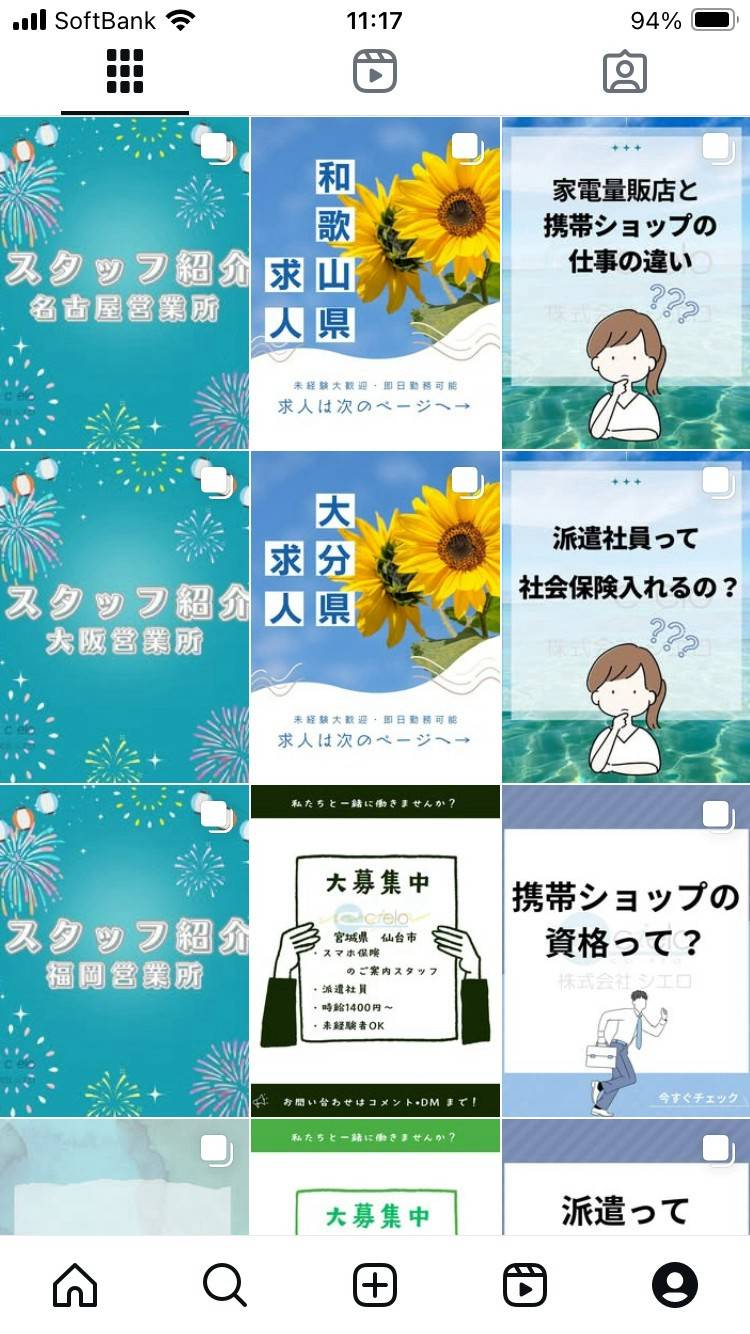Open the 家電量販店と携帯ショップの仕事の違い post
The image size is (750, 1334).
[626, 283]
